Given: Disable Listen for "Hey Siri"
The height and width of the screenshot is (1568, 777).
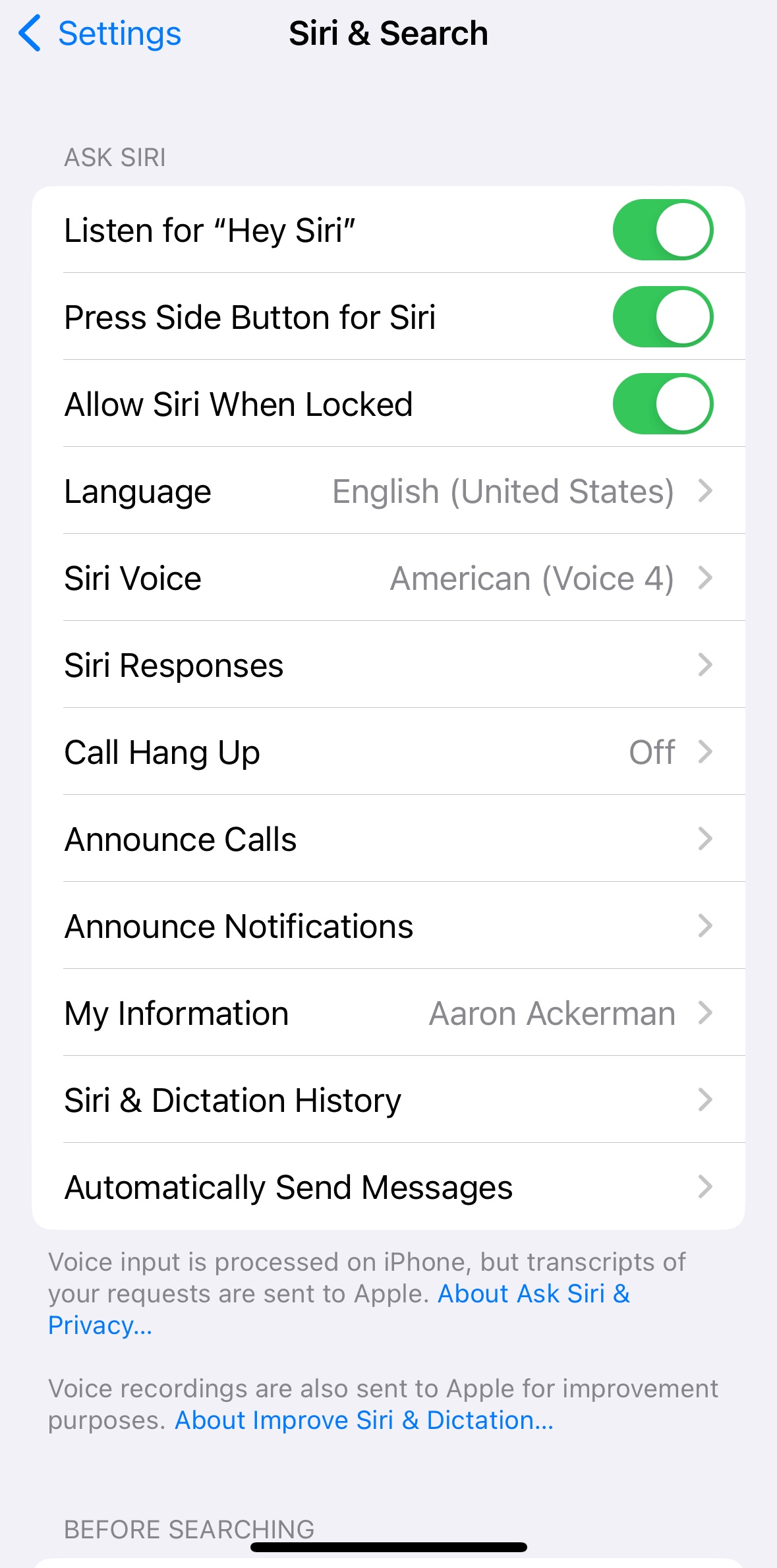Looking at the screenshot, I should tap(662, 230).
